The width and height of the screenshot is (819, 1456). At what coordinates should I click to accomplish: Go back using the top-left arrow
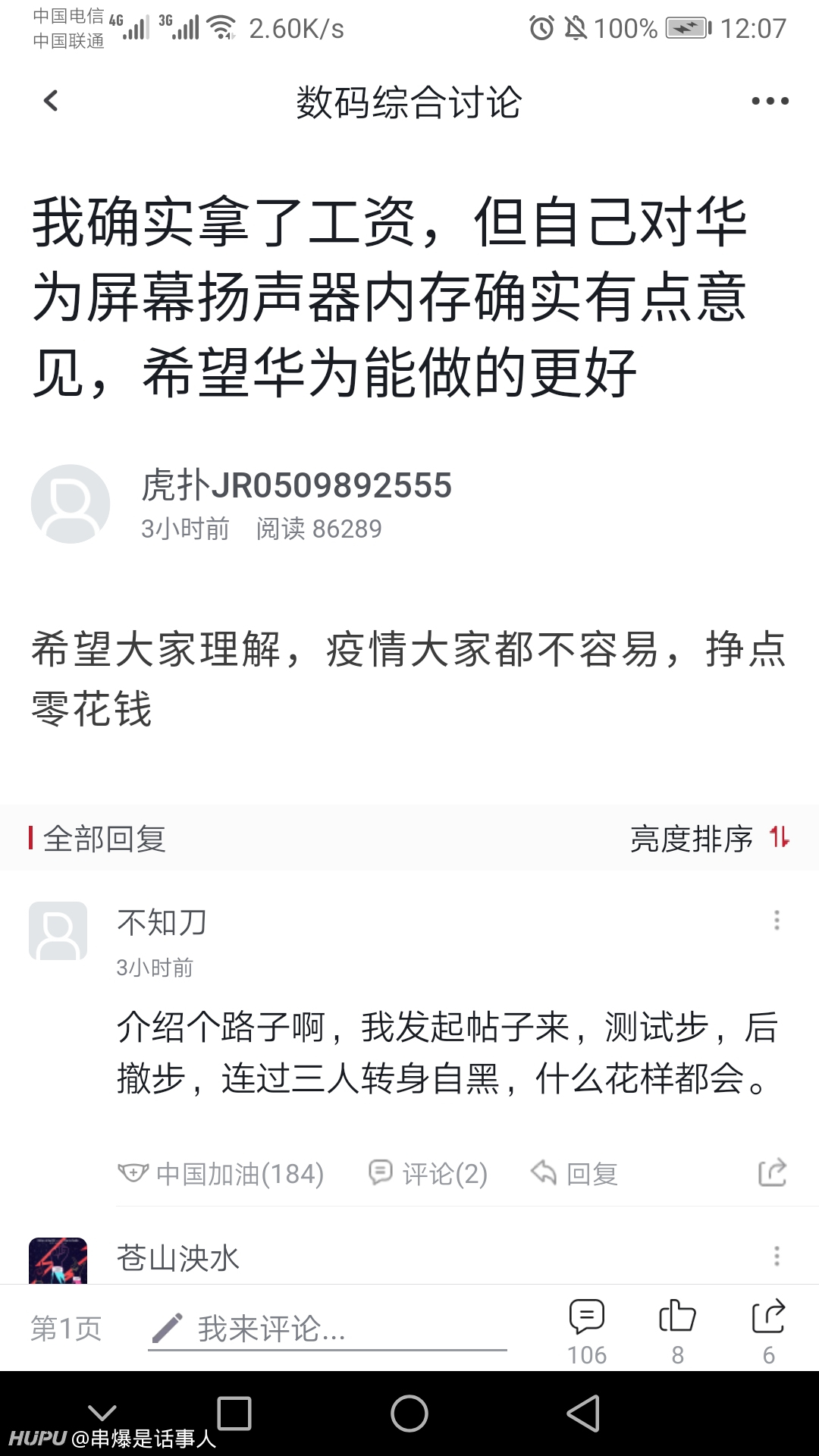51,101
